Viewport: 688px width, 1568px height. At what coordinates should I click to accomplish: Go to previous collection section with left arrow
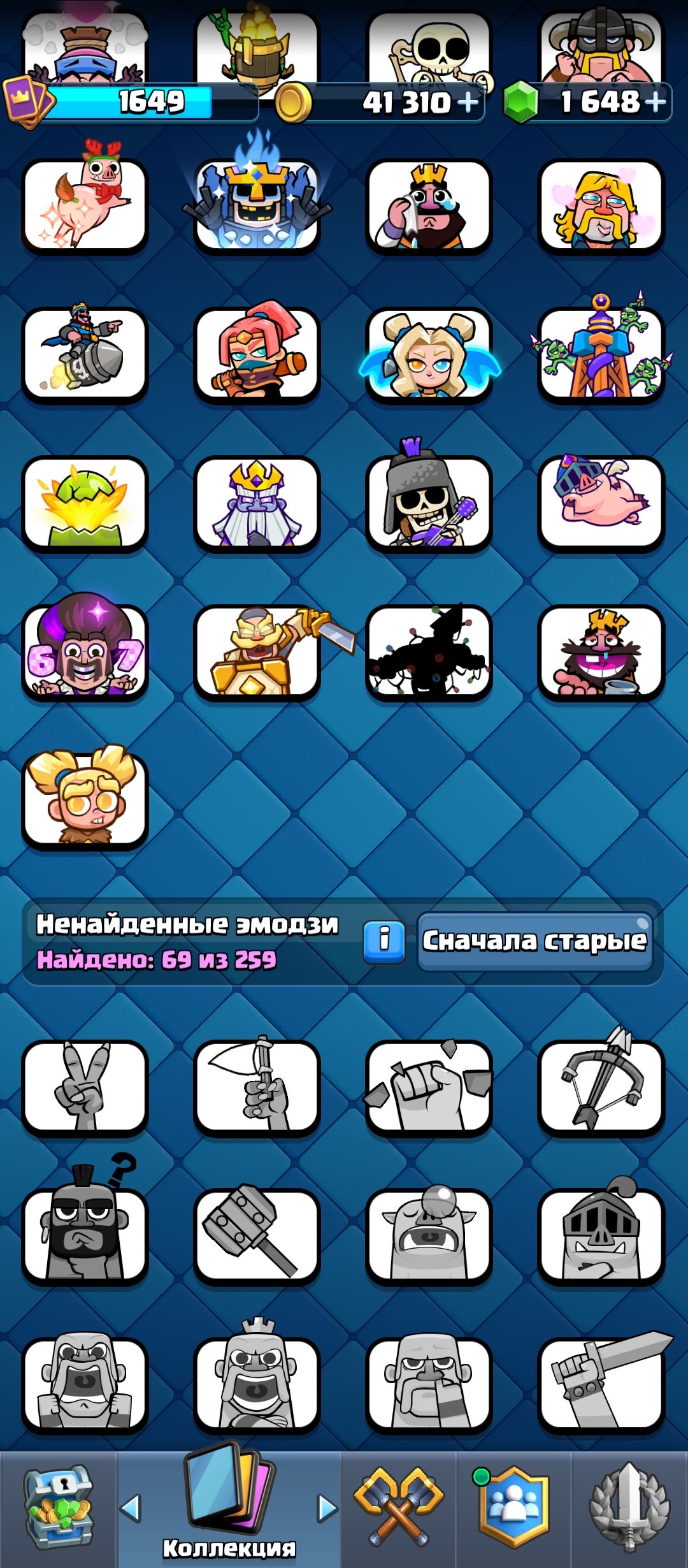coord(131,1509)
